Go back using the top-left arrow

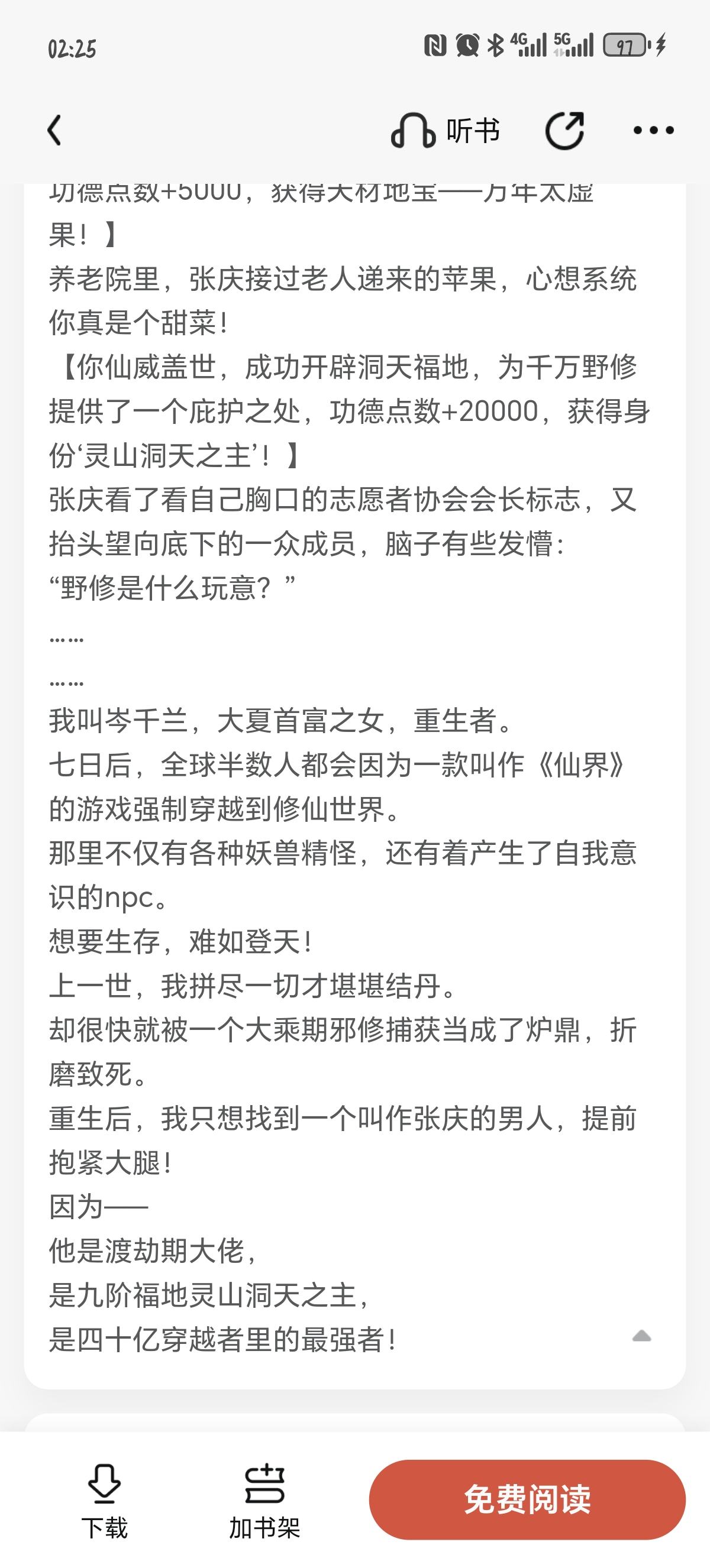tap(55, 130)
